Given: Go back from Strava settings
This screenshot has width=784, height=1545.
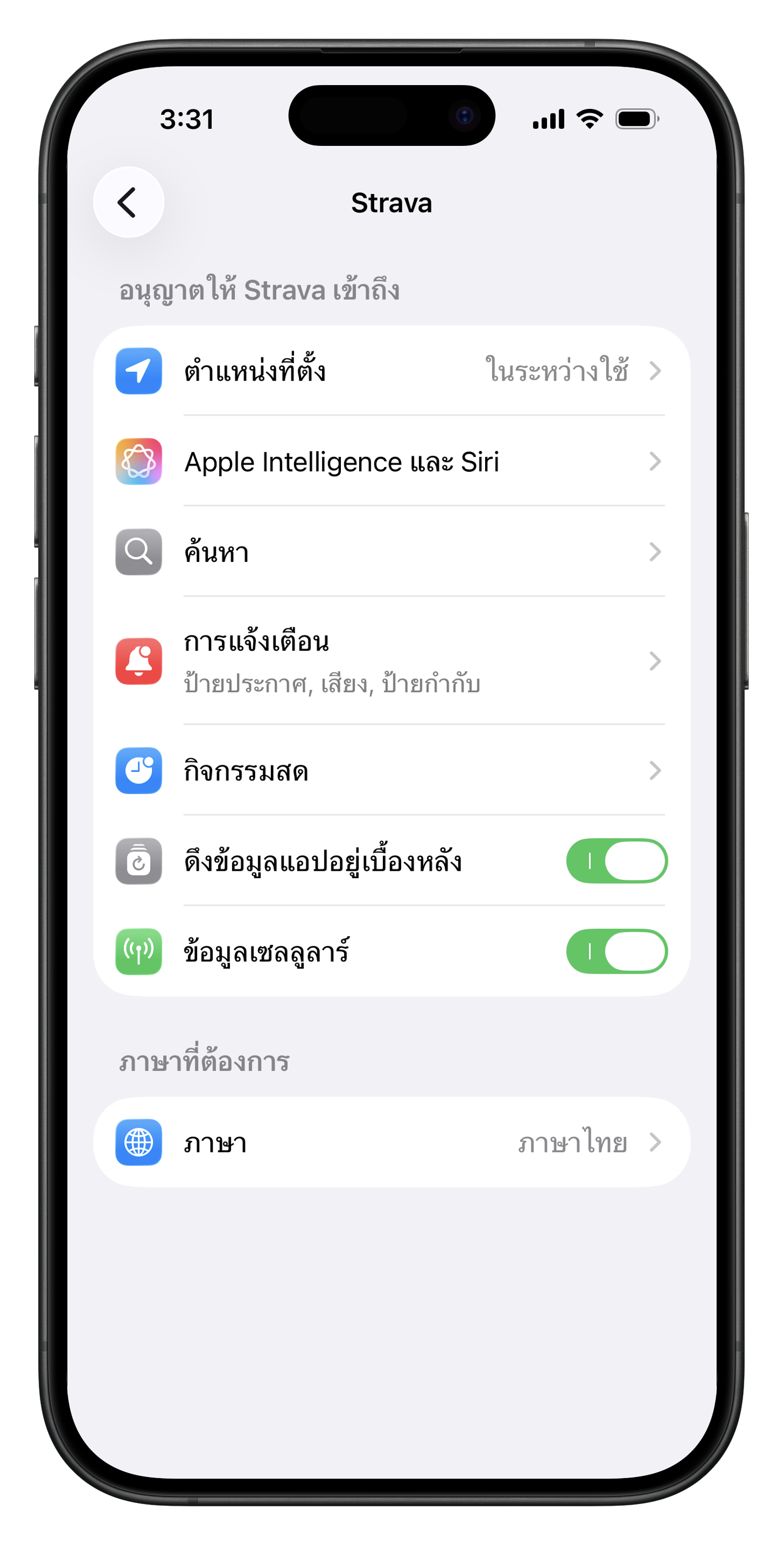Looking at the screenshot, I should point(128,202).
